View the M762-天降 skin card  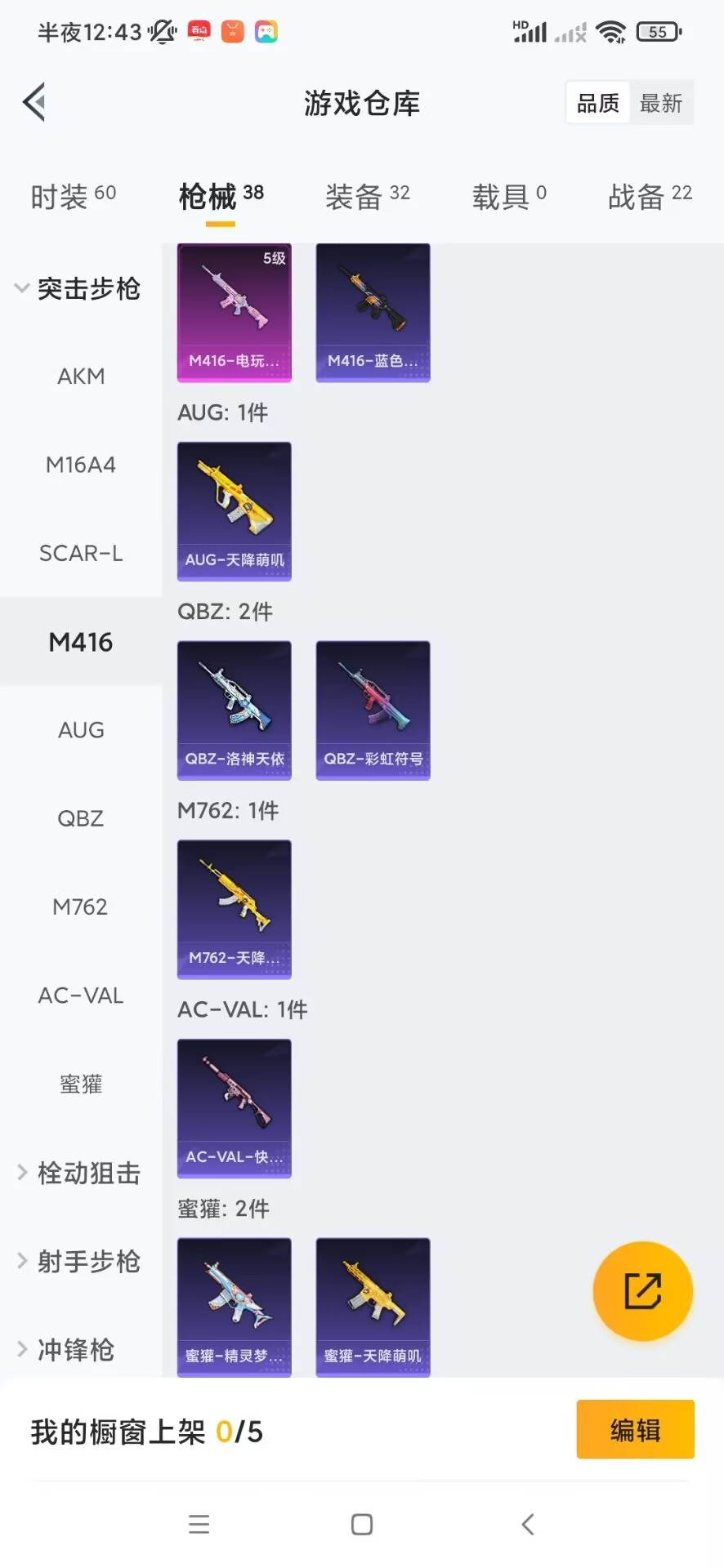(x=235, y=909)
